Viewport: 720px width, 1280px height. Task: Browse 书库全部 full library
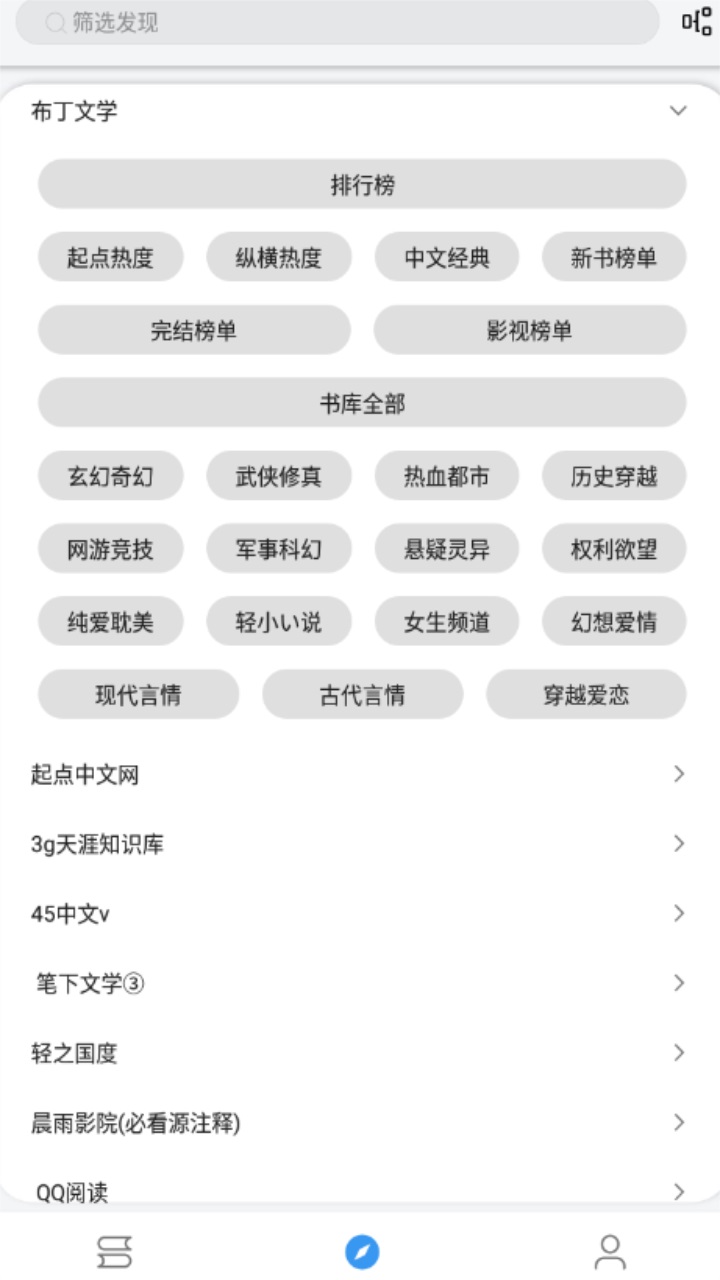pos(360,403)
